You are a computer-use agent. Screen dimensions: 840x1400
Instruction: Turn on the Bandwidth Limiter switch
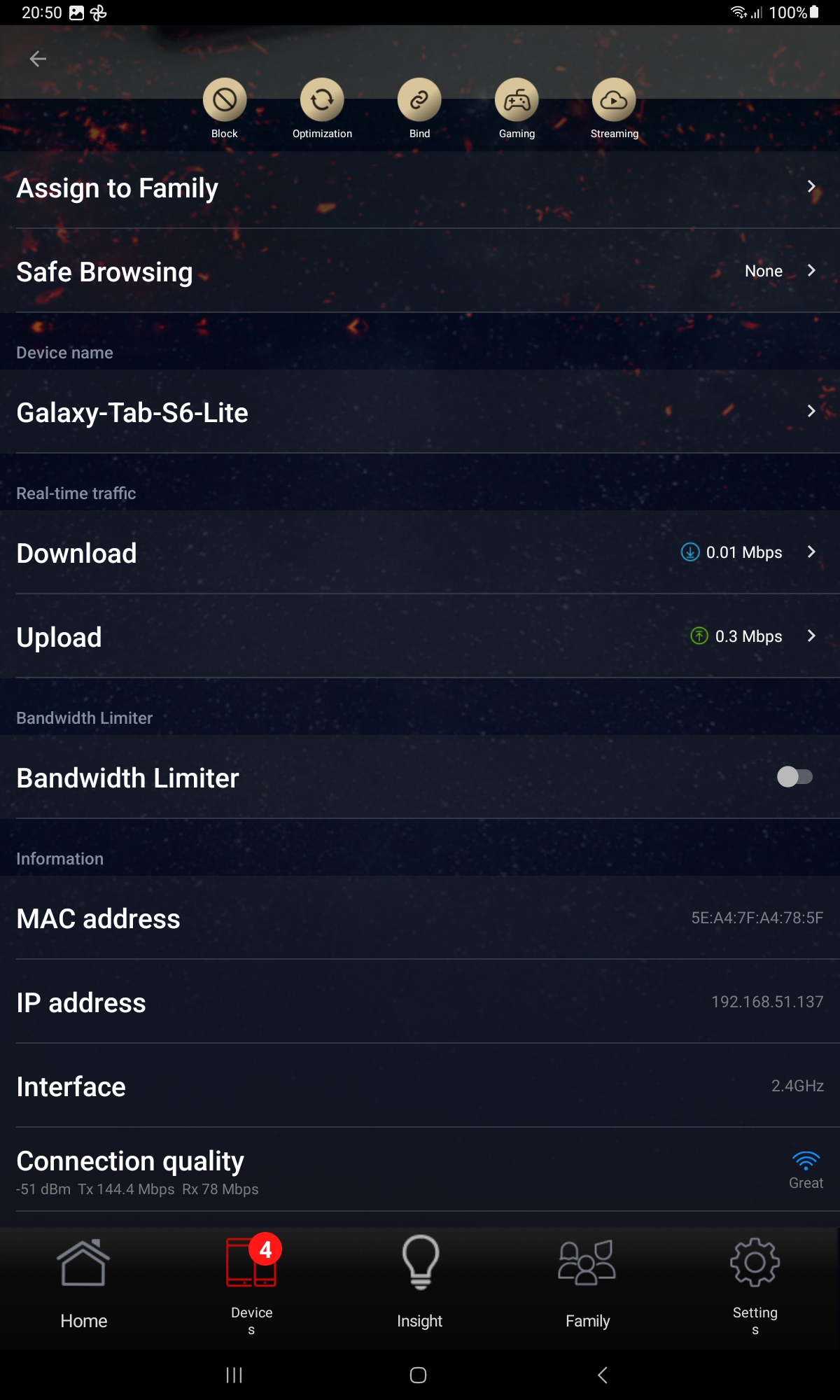(x=794, y=777)
